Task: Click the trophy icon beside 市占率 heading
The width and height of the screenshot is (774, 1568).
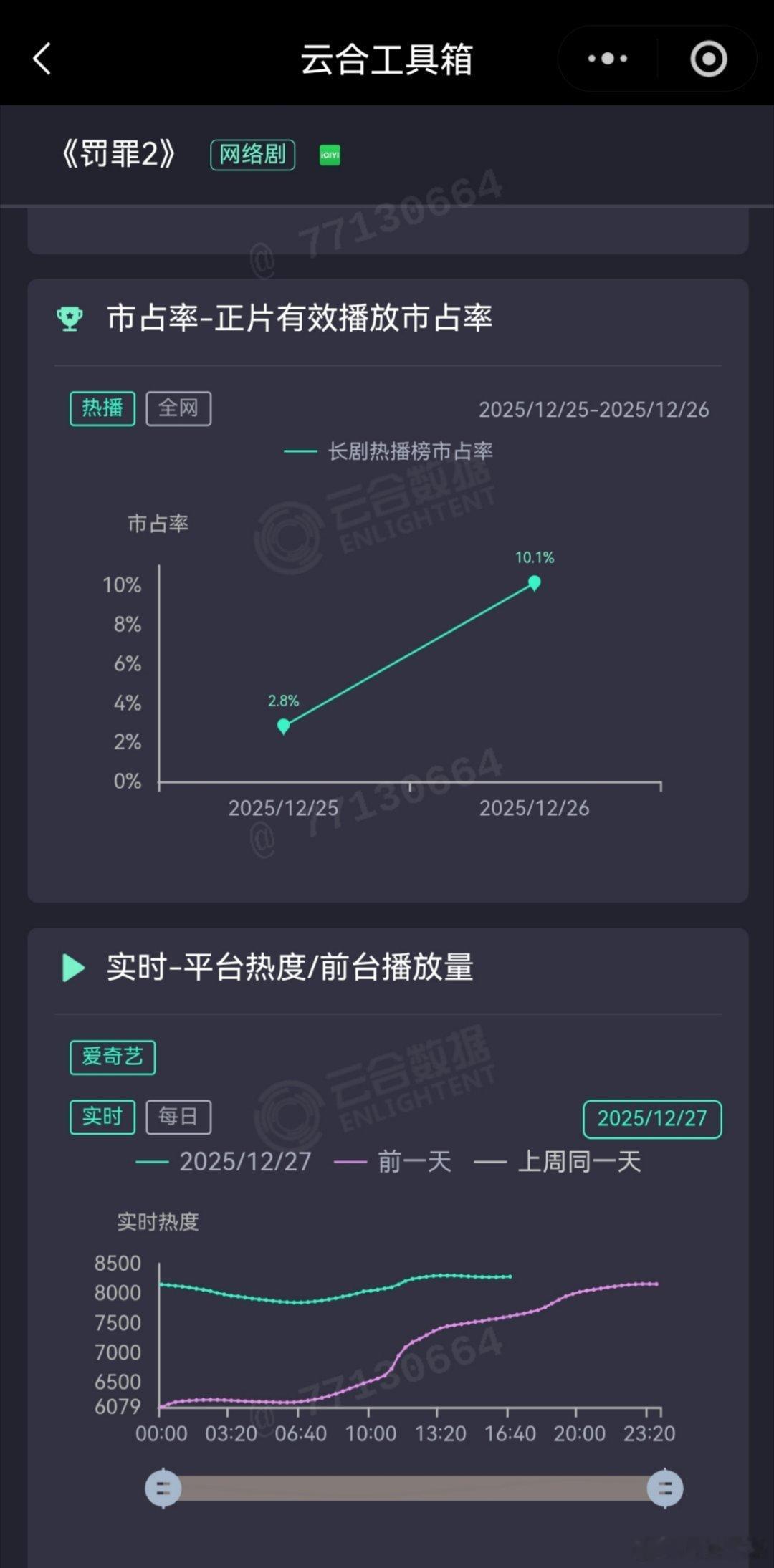Action: pos(70,319)
